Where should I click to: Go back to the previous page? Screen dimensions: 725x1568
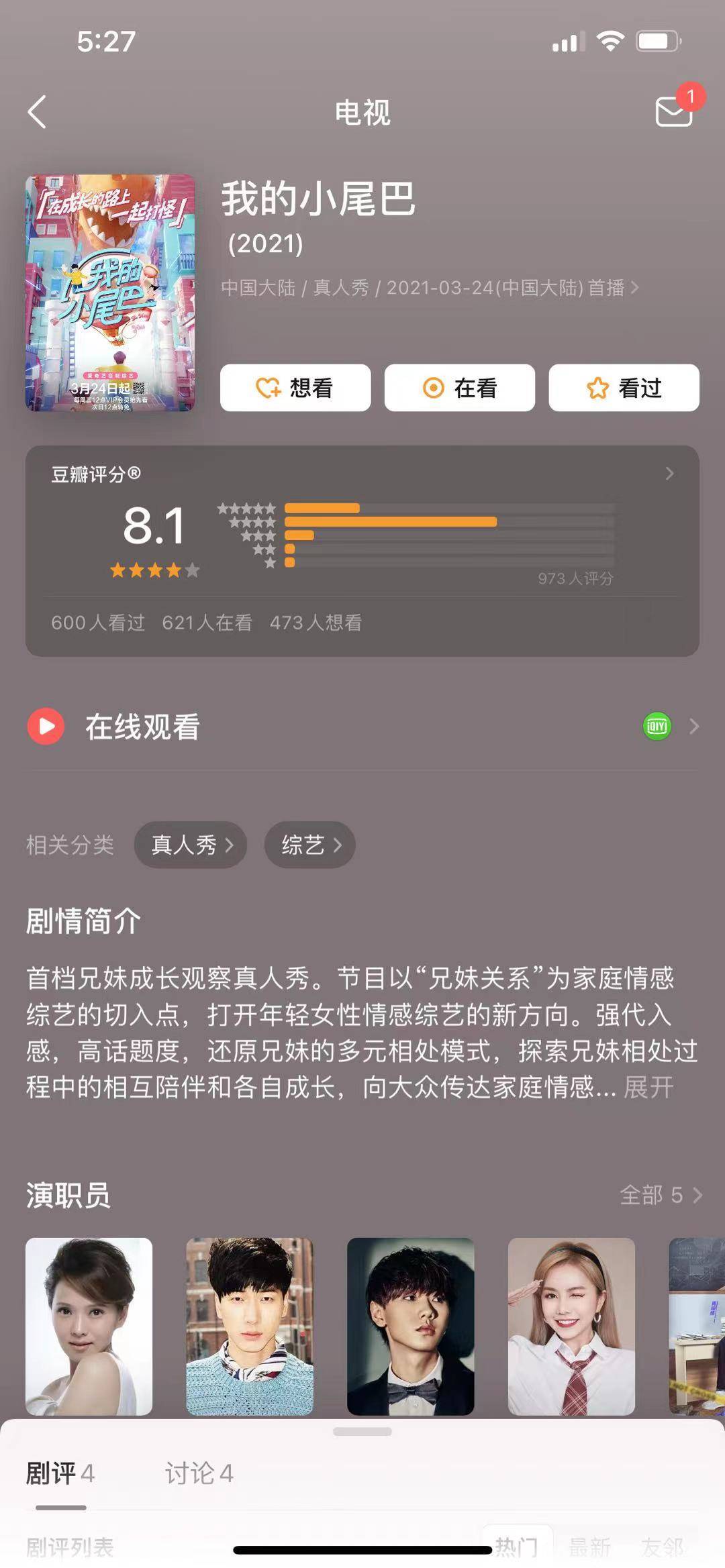click(x=38, y=111)
